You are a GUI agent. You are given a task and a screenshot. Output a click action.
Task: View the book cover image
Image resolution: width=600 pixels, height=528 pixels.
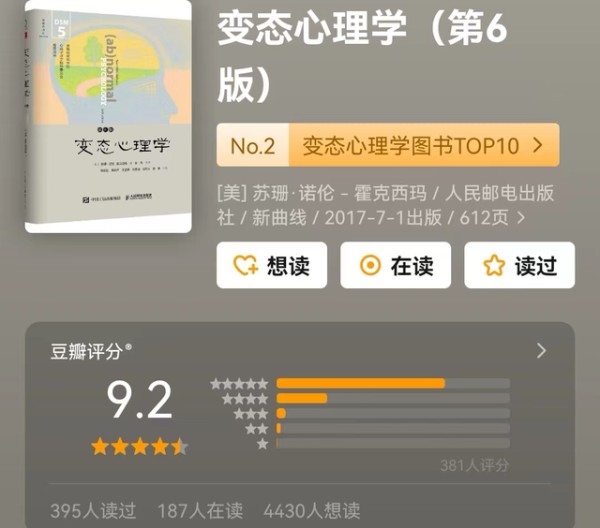click(x=109, y=115)
